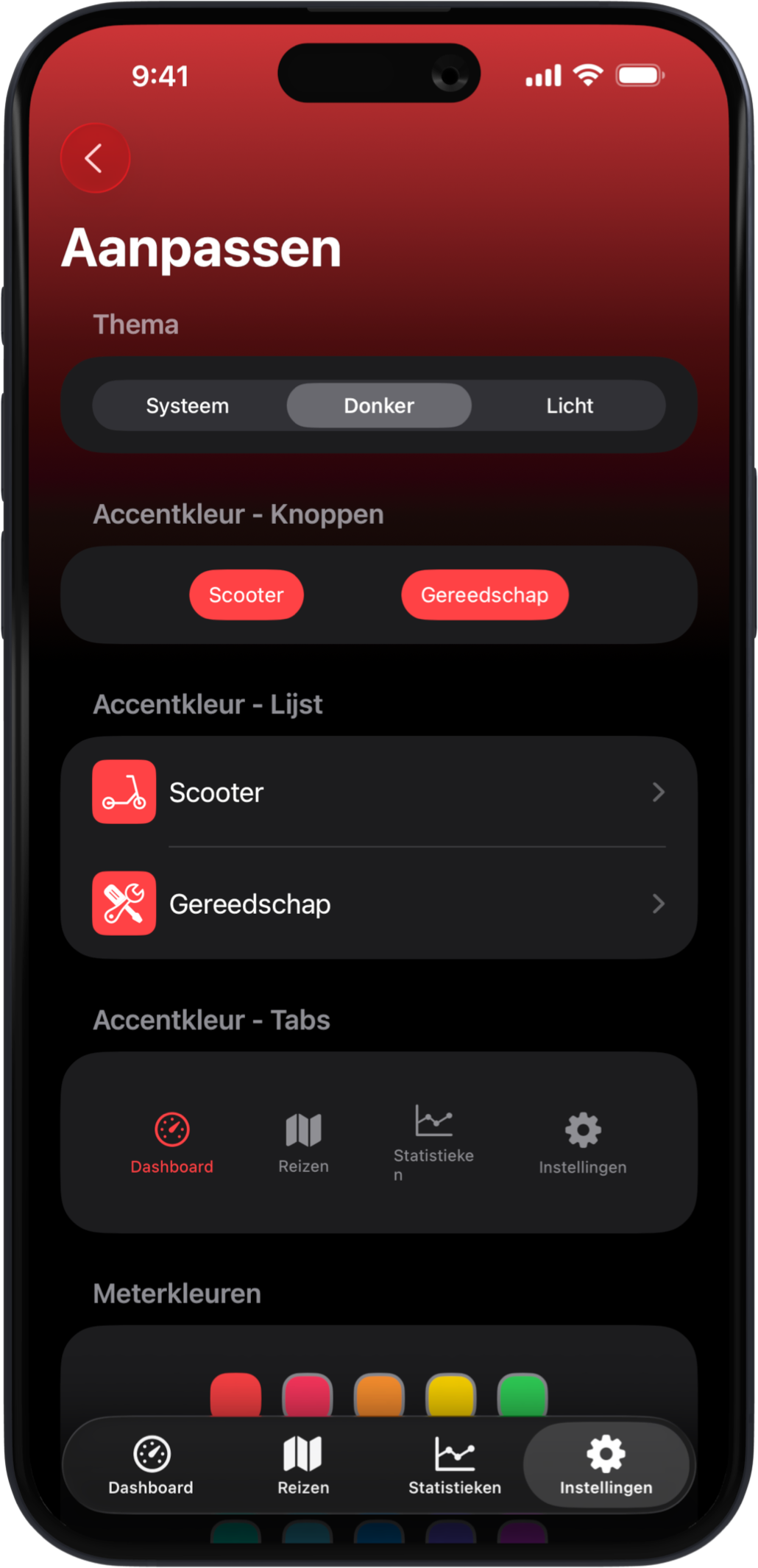Pick the red meter color
This screenshot has width=758, height=1568.
point(235,1393)
